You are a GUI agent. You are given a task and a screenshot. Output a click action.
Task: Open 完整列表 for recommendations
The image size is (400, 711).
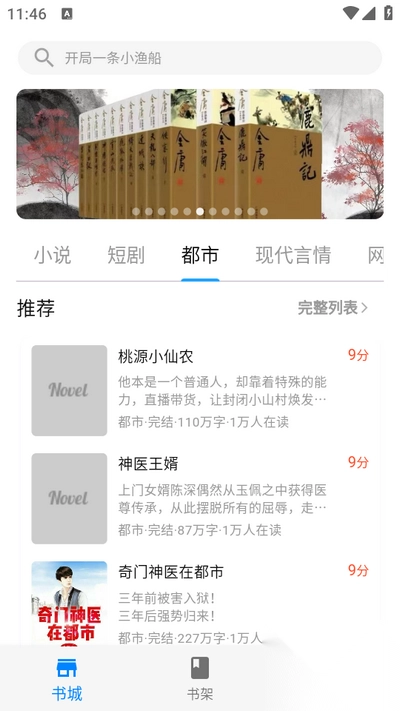[x=332, y=308]
